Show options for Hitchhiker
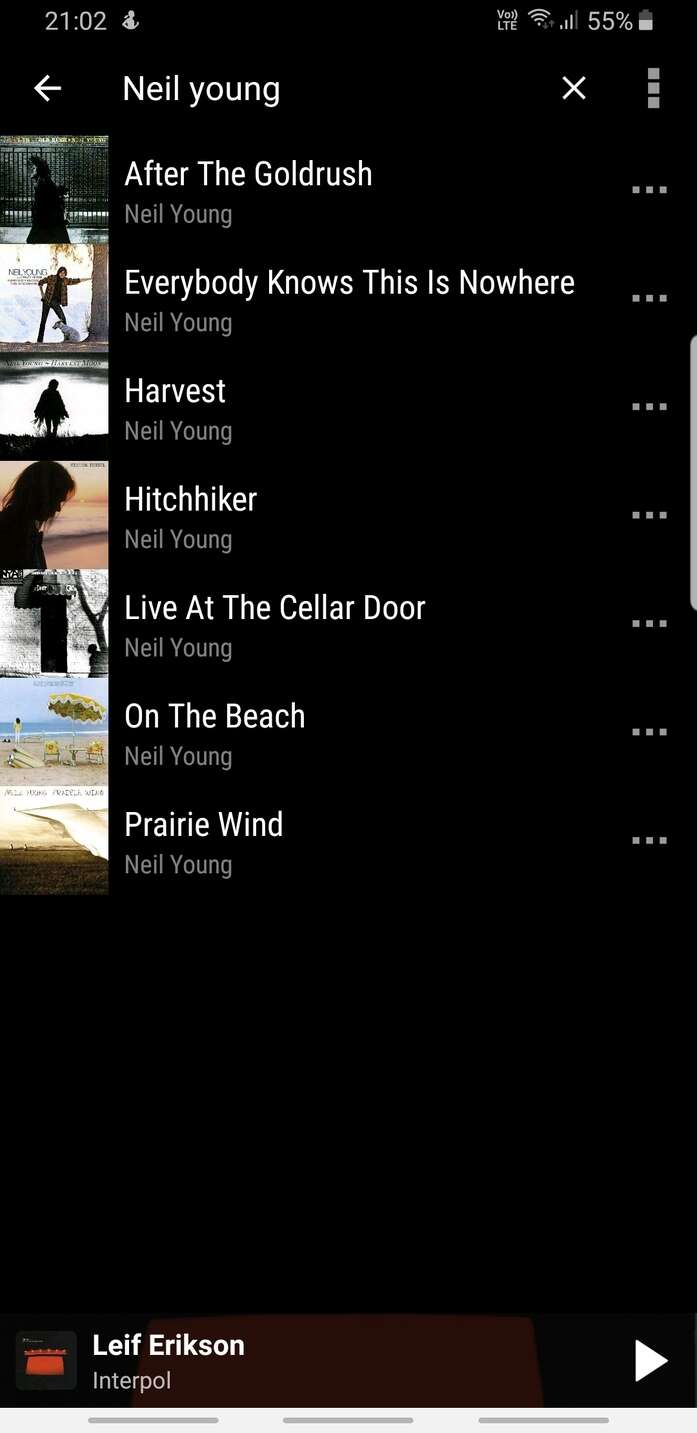 click(x=649, y=516)
